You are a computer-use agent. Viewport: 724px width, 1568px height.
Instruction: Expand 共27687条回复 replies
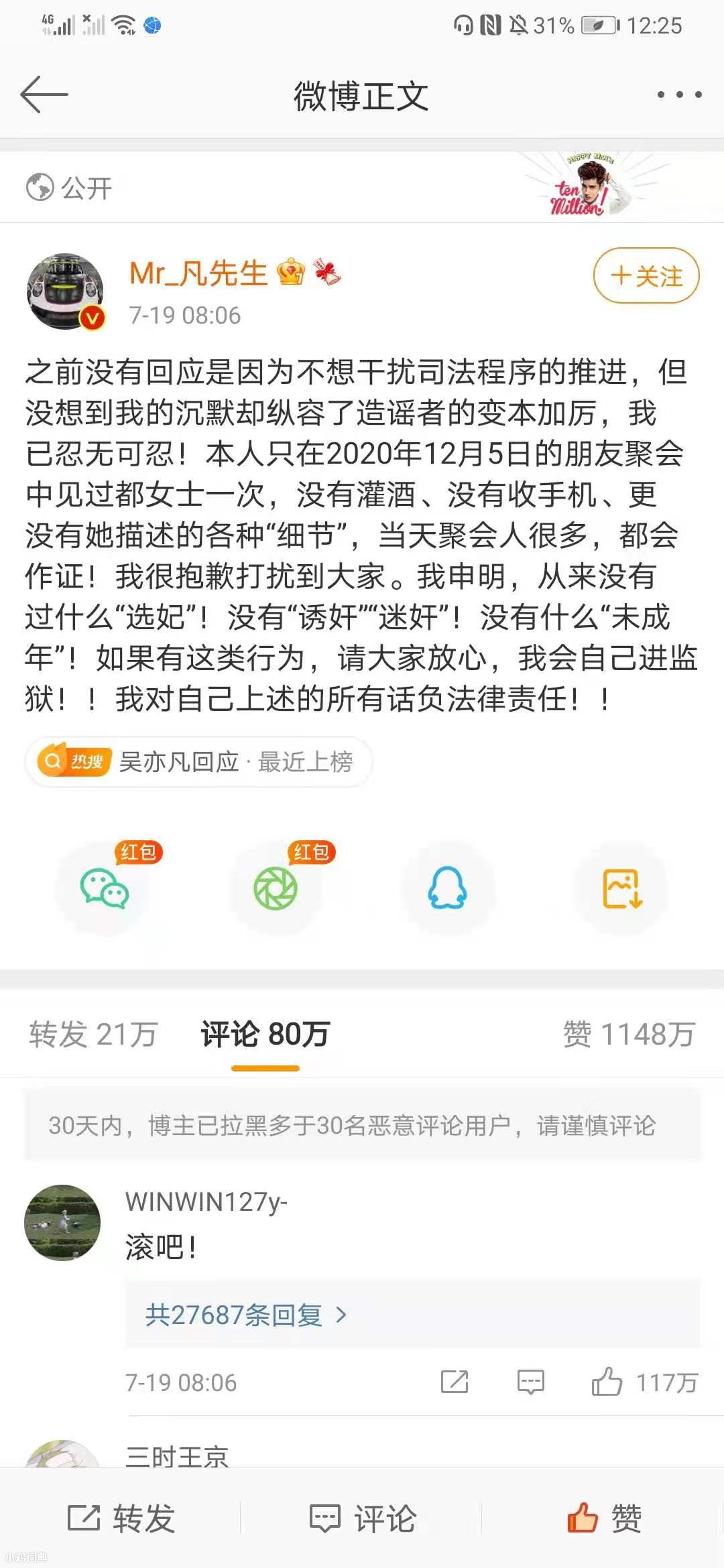tap(245, 1315)
